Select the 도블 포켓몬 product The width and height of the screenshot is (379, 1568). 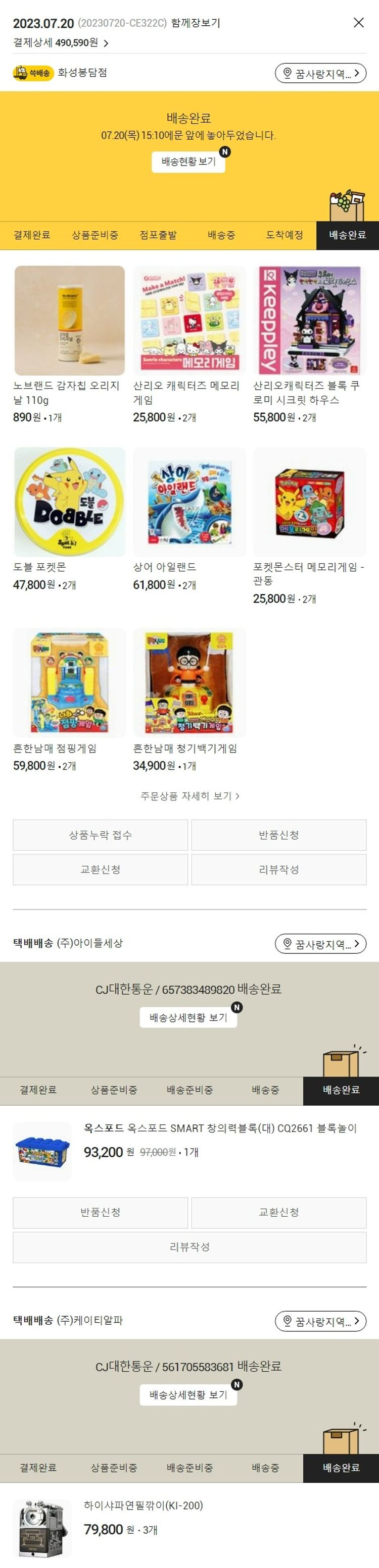[x=69, y=502]
